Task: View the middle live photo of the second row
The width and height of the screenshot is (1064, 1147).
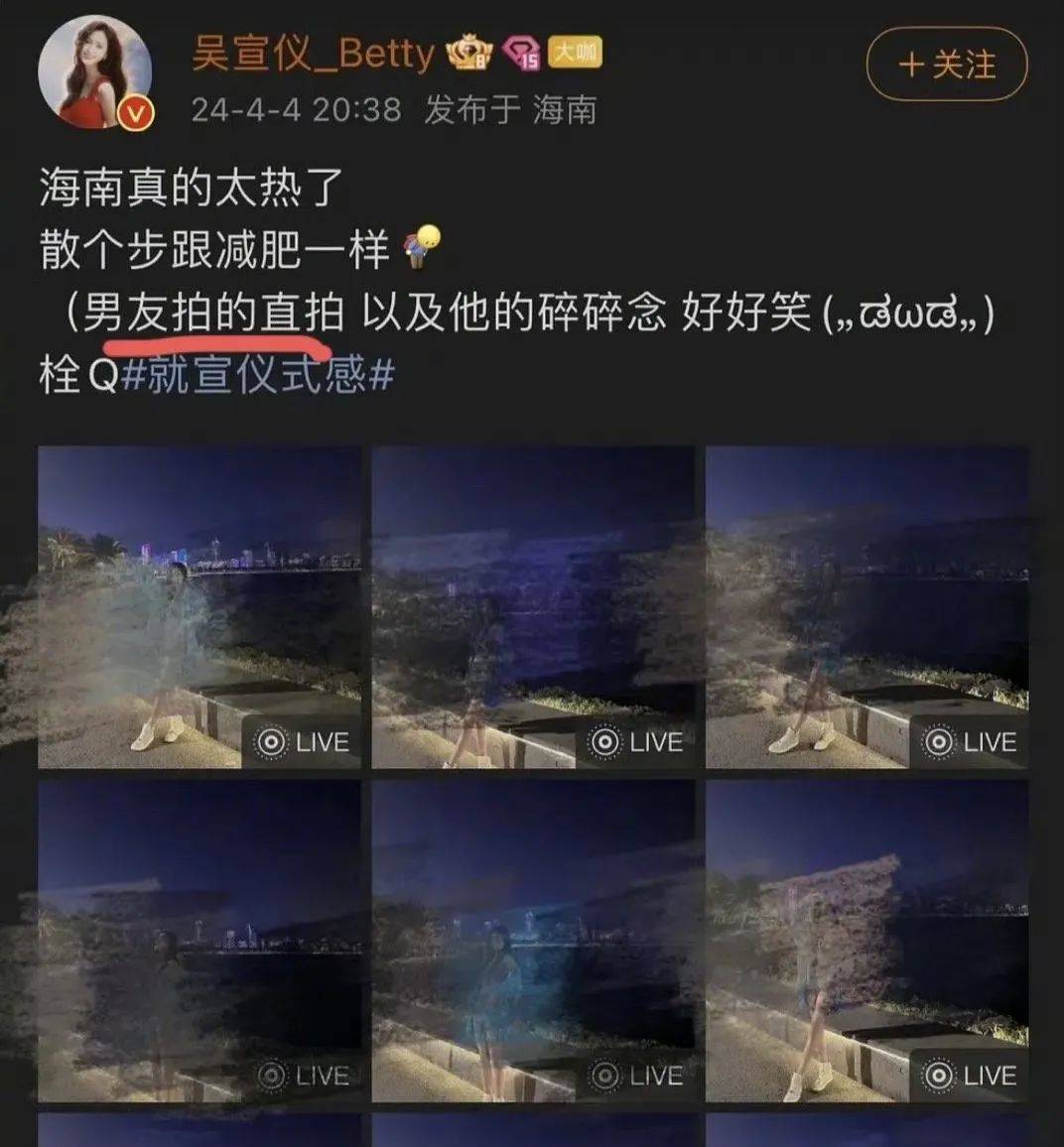Action: (533, 941)
